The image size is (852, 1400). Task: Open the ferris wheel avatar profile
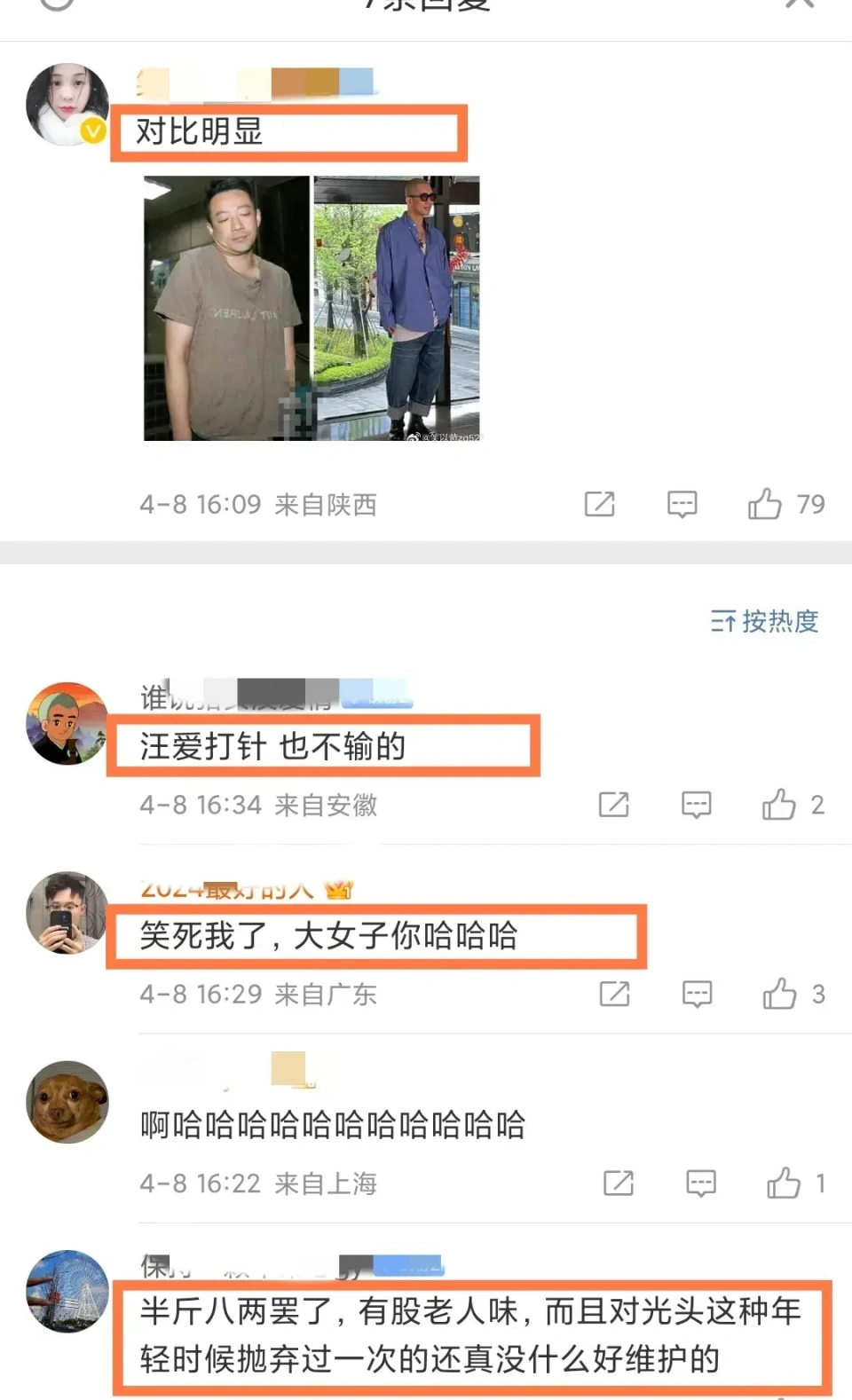pos(67,1291)
